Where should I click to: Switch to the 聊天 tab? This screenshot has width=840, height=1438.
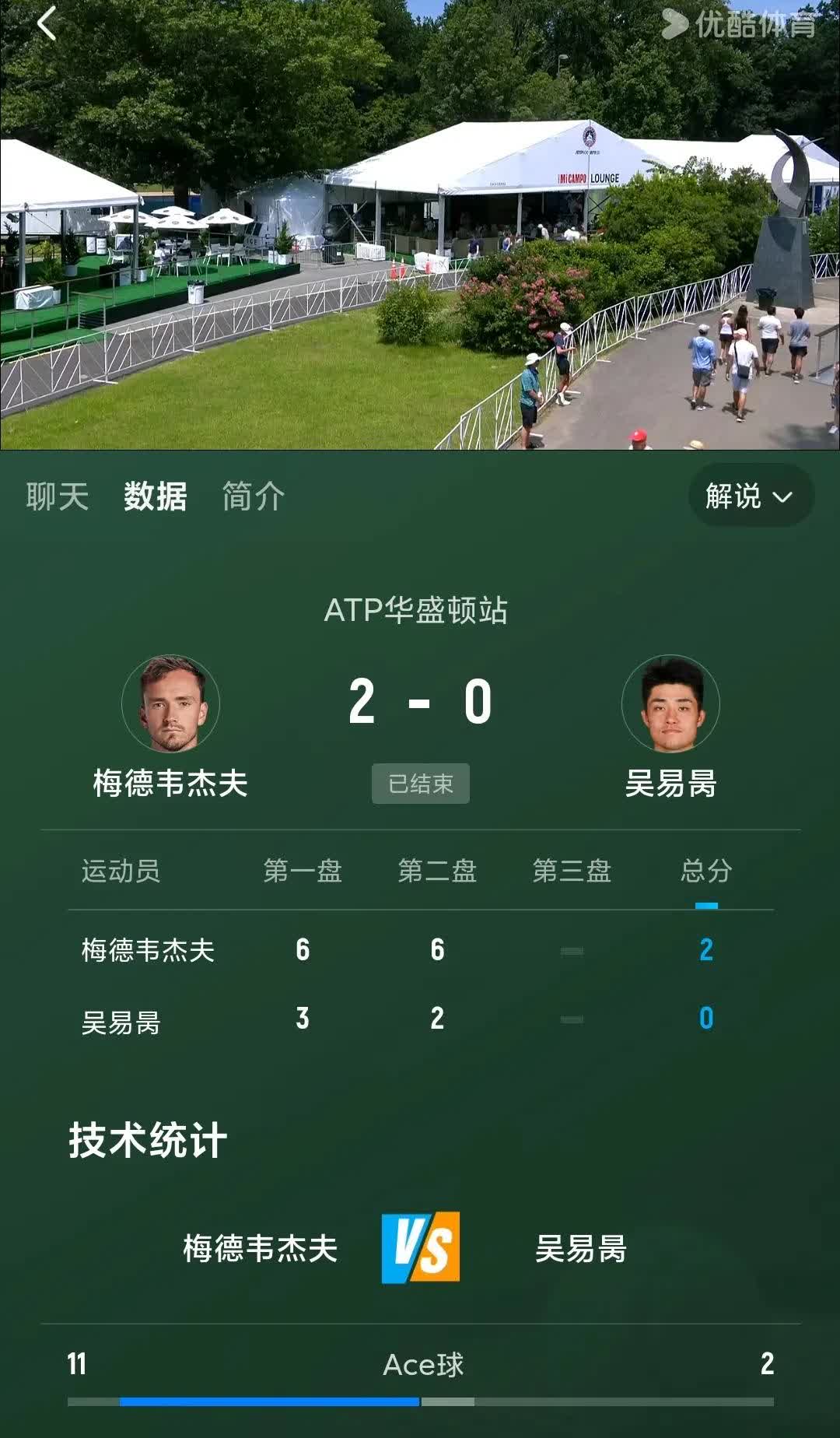click(58, 496)
